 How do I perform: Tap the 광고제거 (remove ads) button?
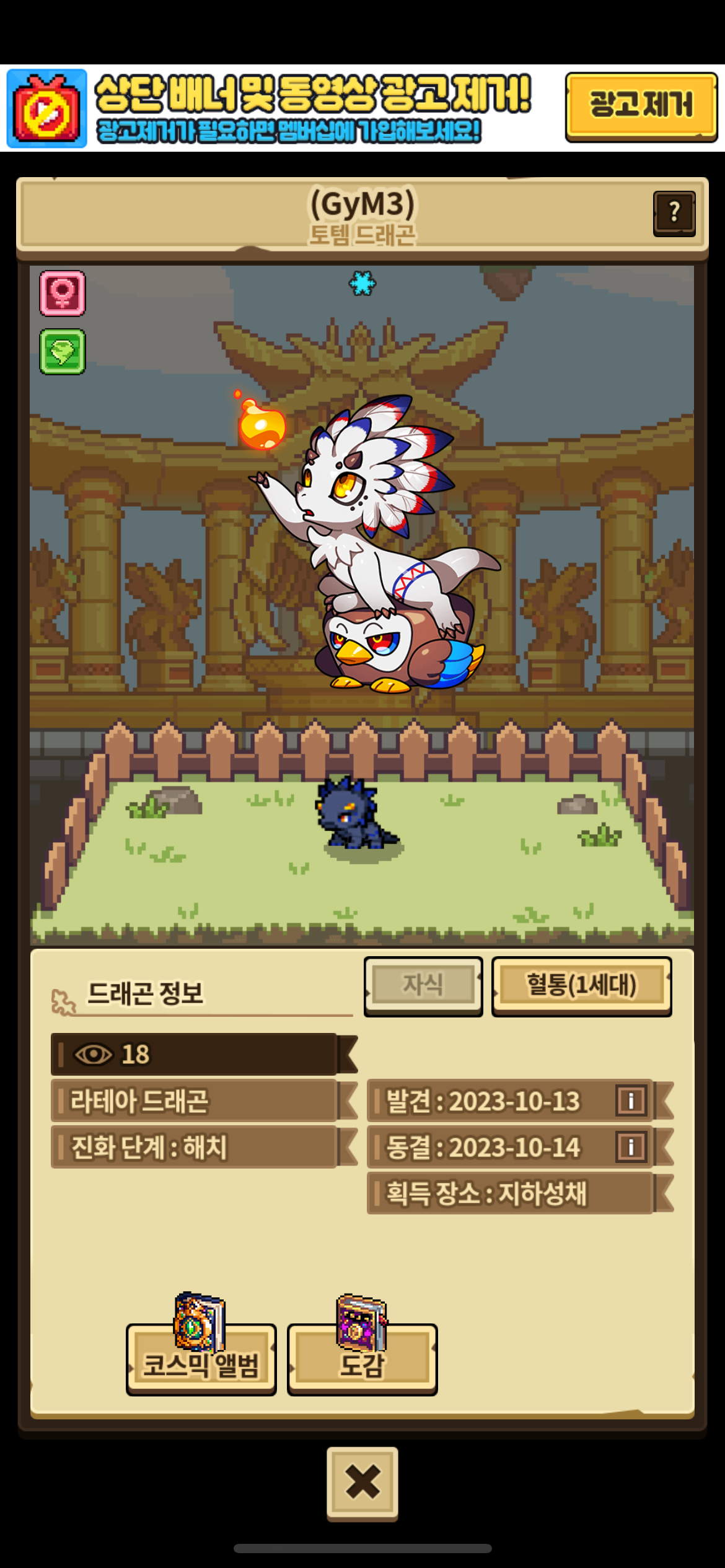(x=641, y=107)
